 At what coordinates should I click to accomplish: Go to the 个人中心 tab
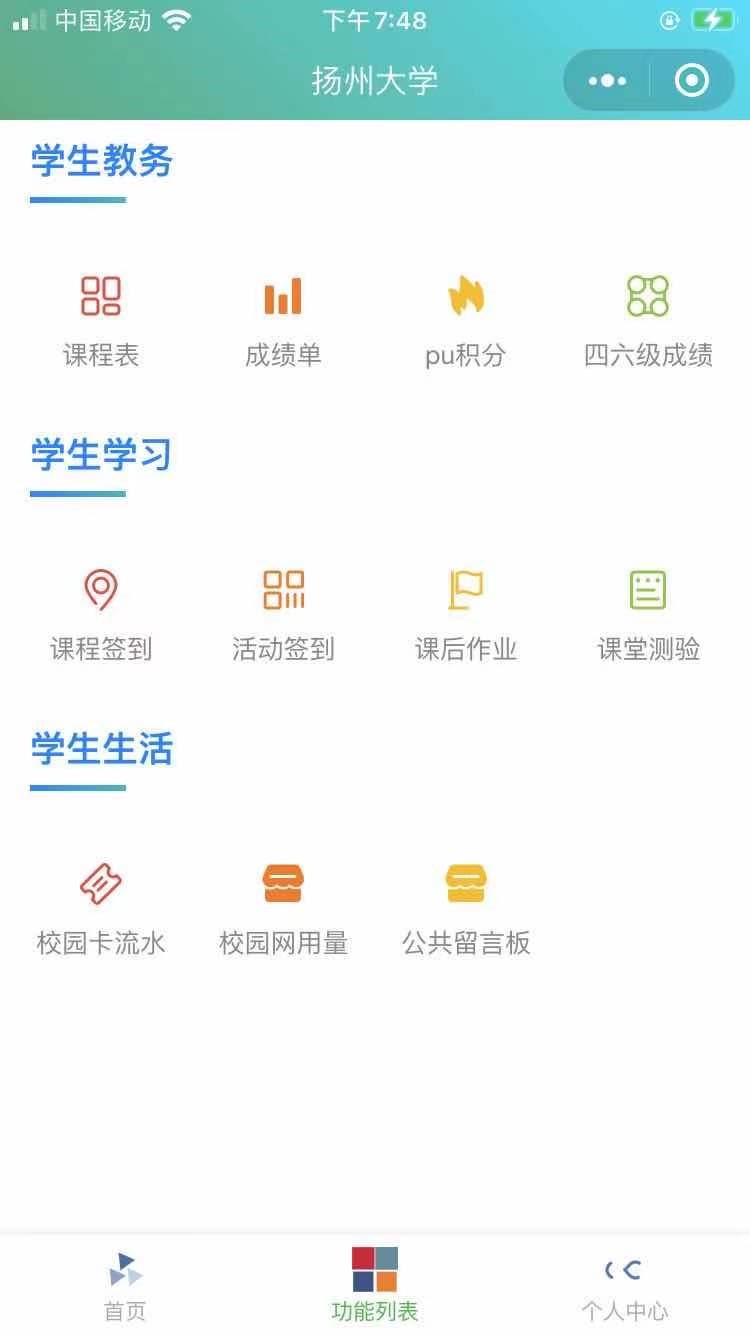[x=624, y=1285]
